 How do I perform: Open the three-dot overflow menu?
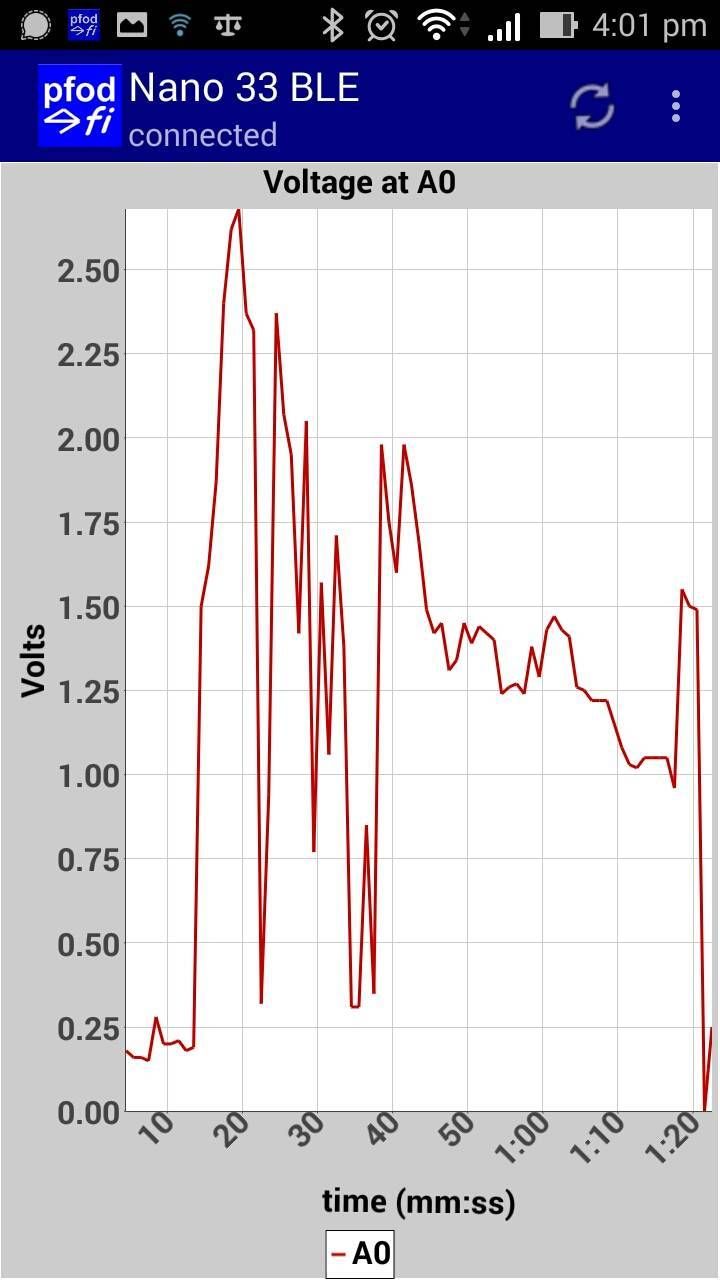pos(675,106)
